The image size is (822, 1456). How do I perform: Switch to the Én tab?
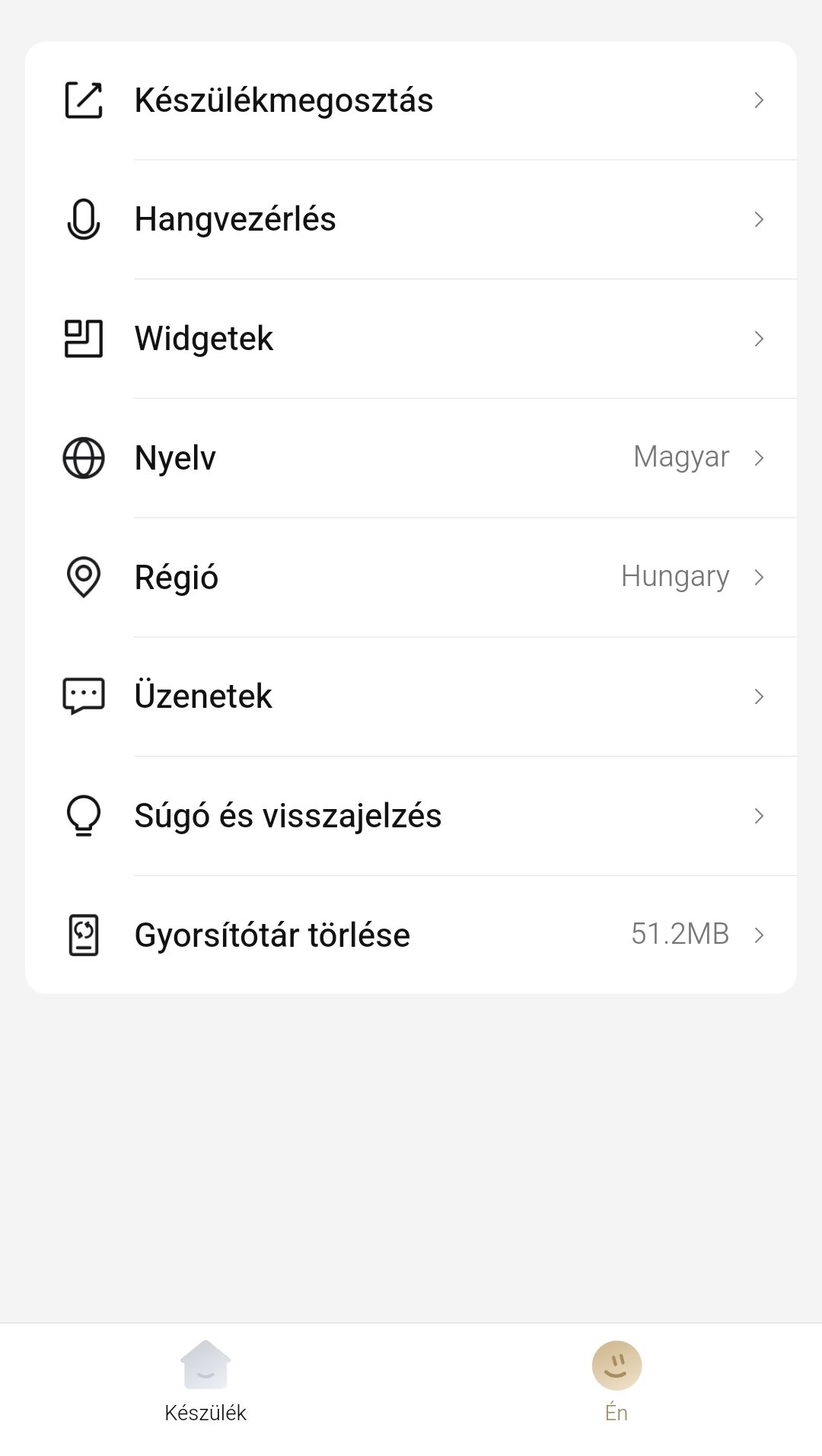pos(616,1382)
